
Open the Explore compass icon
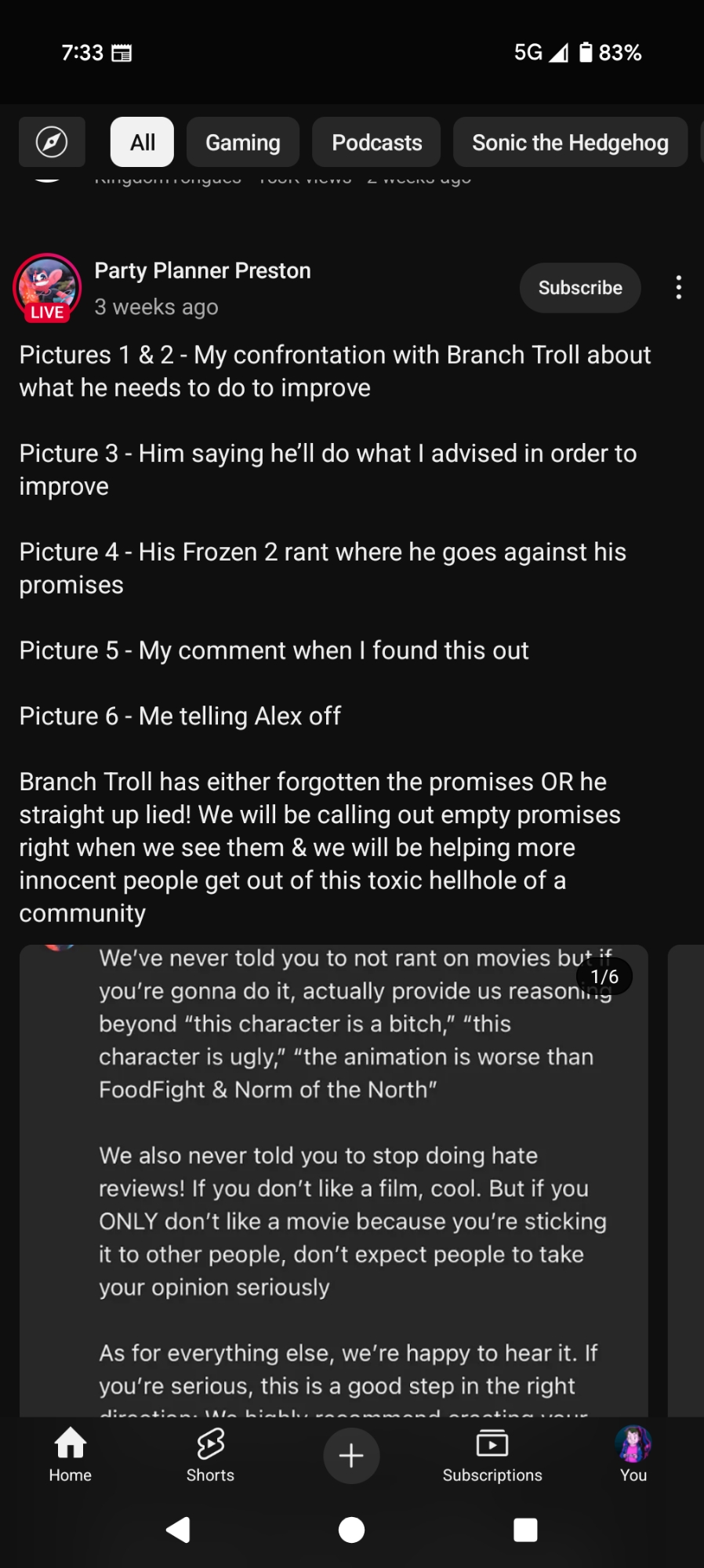(52, 142)
